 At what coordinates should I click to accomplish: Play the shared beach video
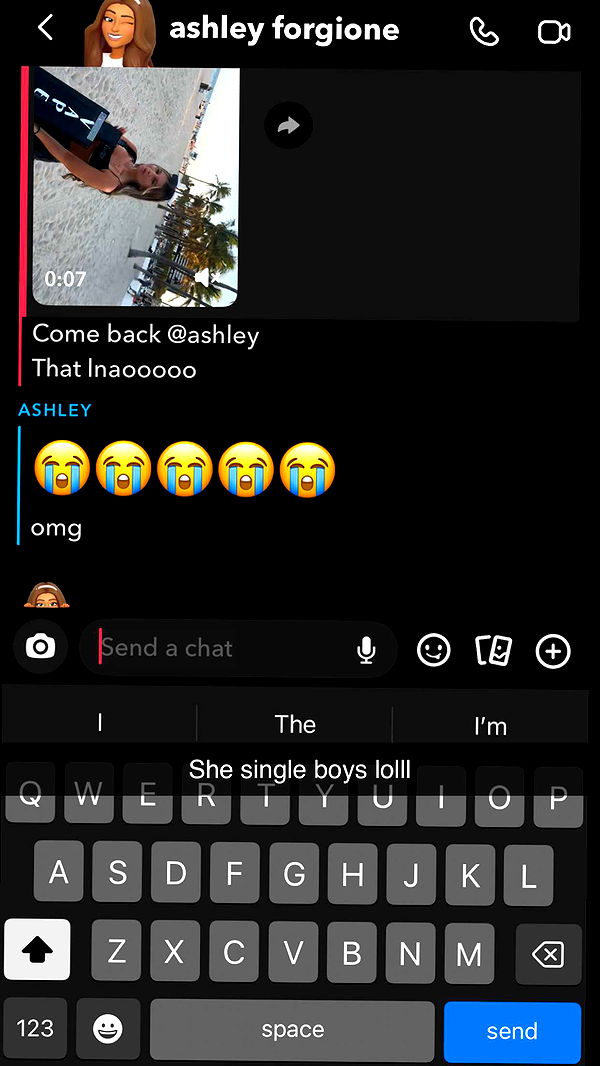(x=136, y=187)
